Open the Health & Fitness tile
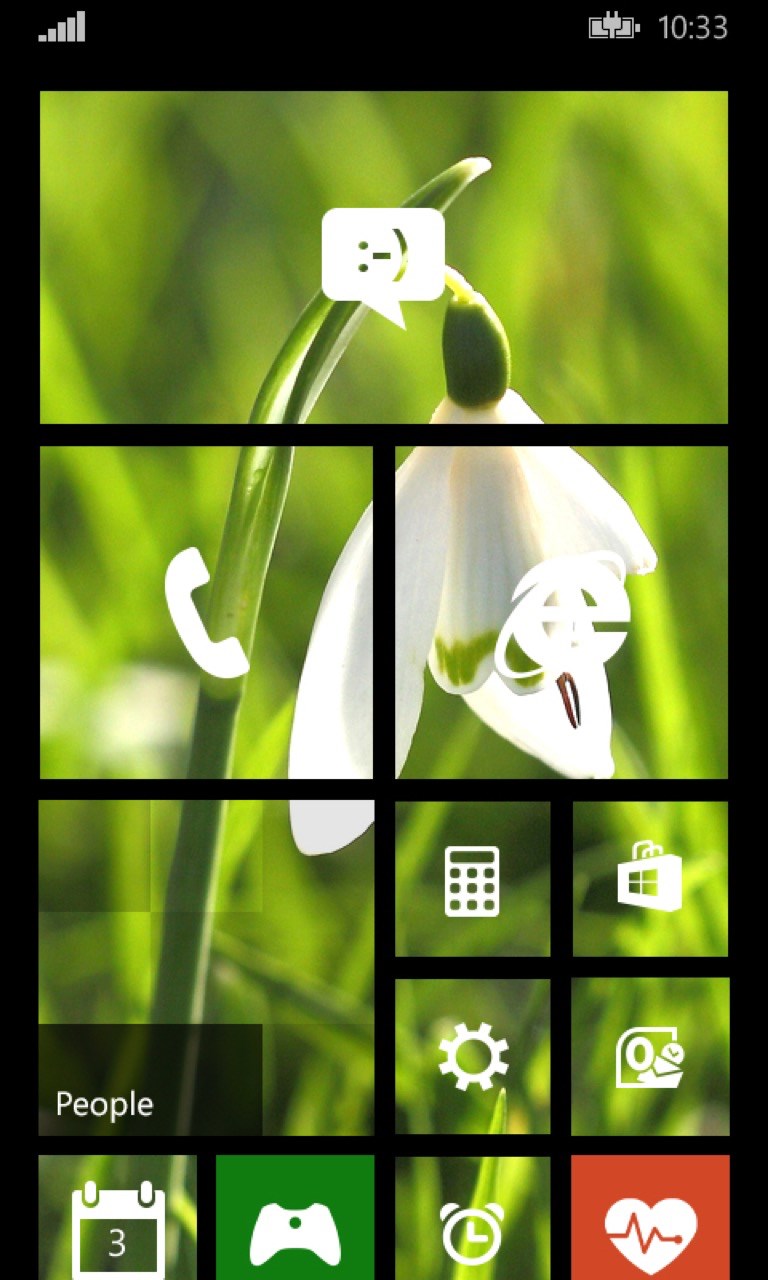 650,1220
